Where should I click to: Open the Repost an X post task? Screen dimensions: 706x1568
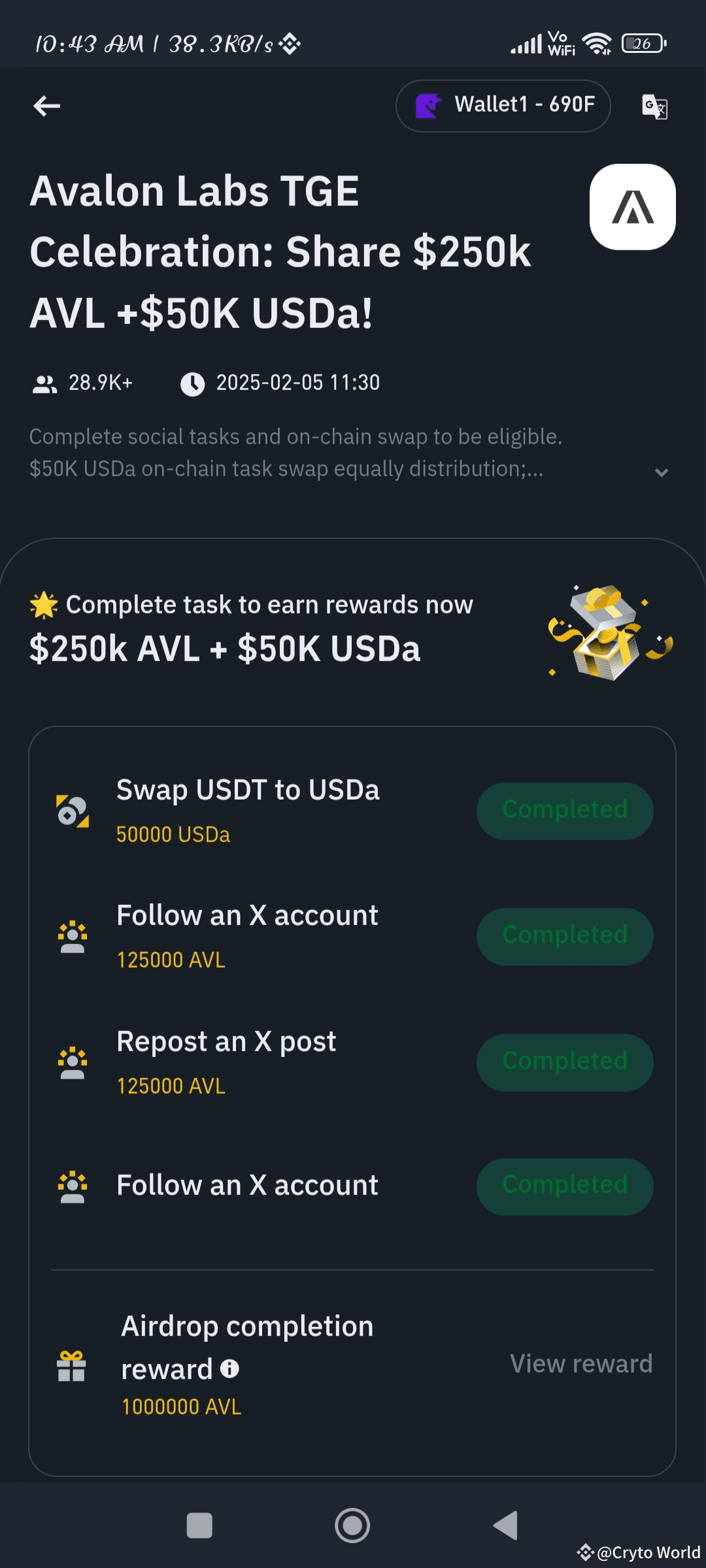(x=226, y=1042)
